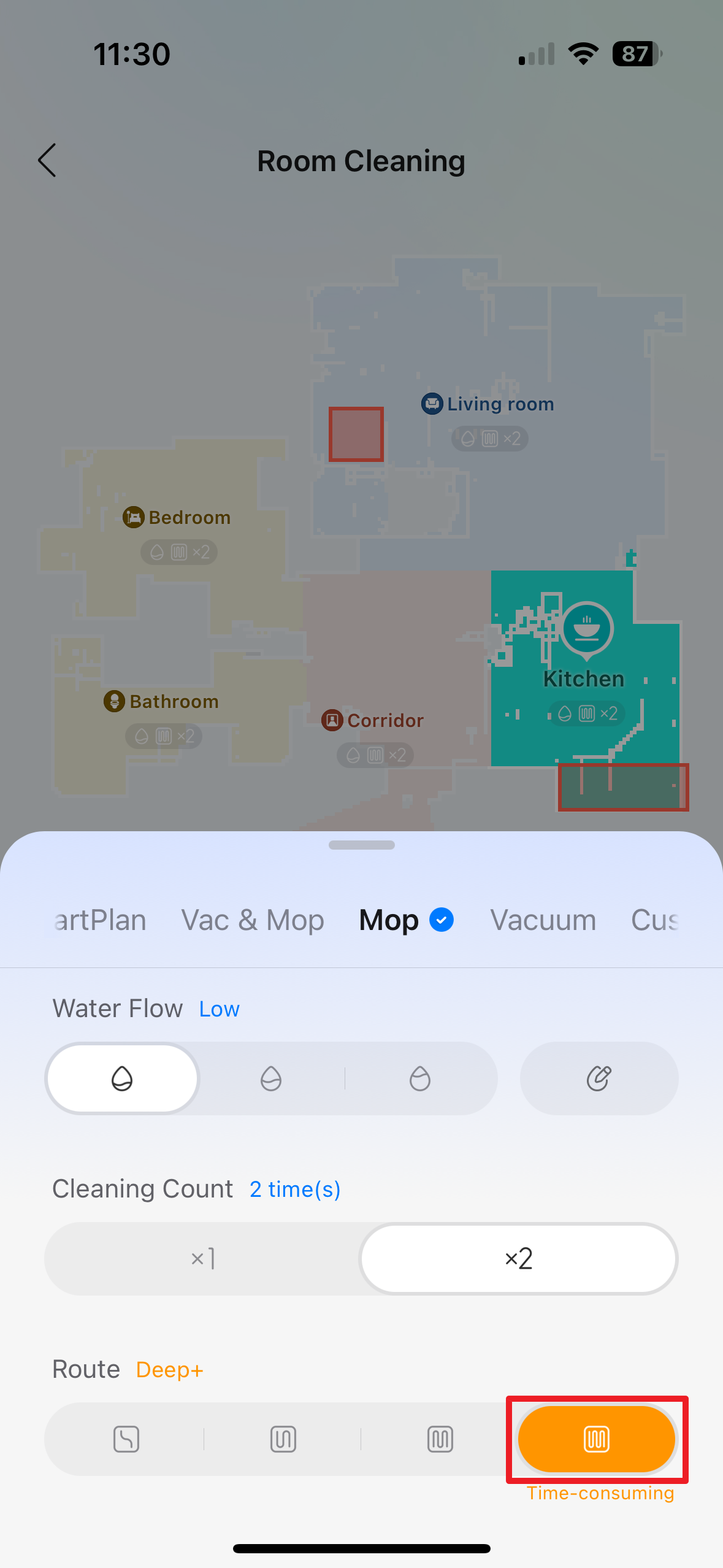The height and width of the screenshot is (1568, 723).
Task: Go back from Room Cleaning
Action: pos(47,161)
